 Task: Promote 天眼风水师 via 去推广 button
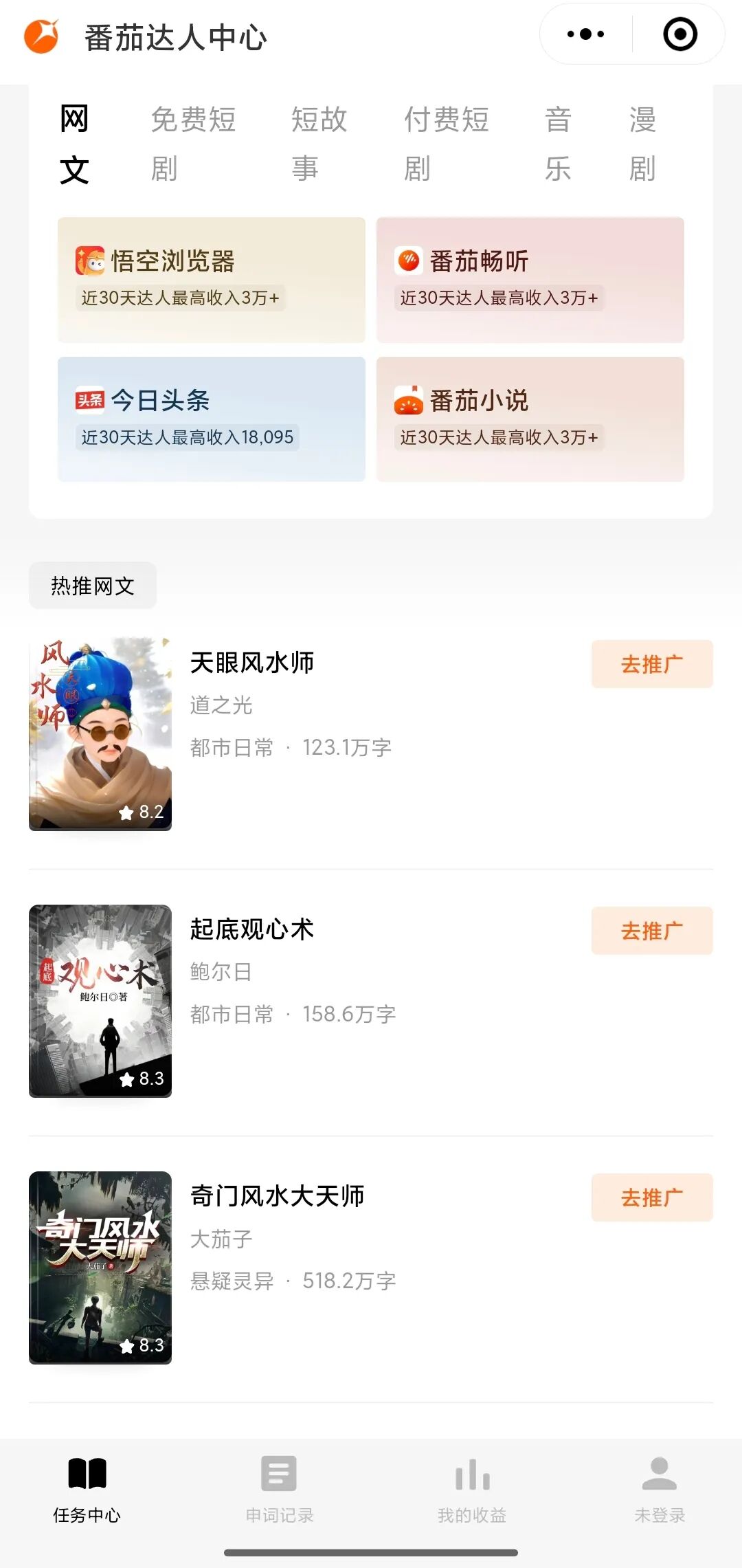pos(651,663)
